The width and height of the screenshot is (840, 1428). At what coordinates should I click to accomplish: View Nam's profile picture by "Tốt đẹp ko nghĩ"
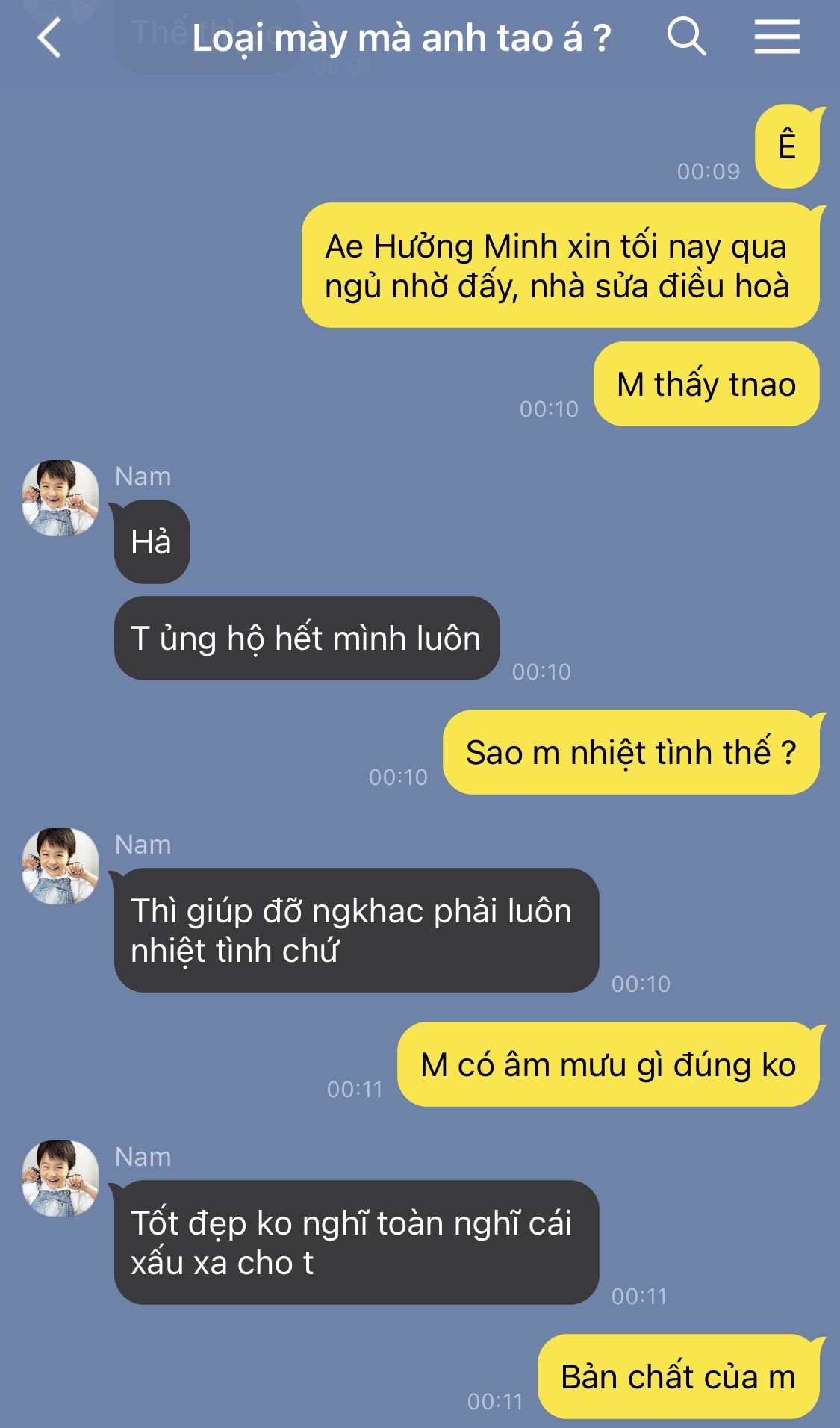coord(60,1179)
